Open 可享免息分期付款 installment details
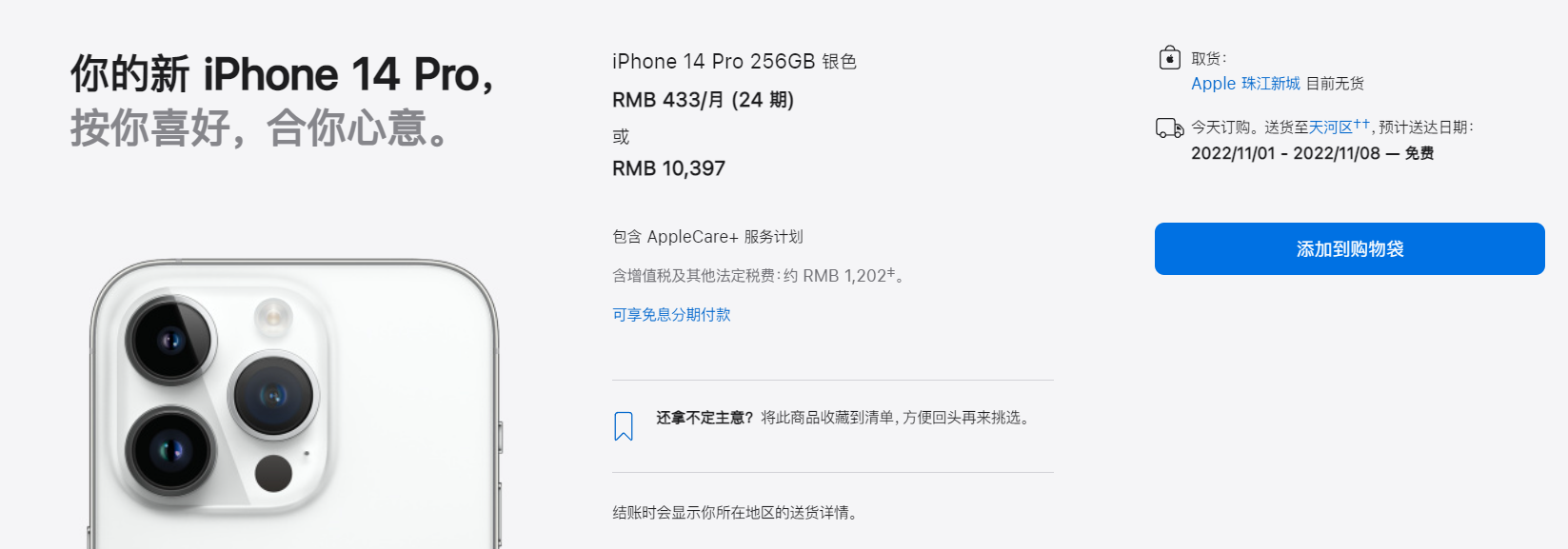Viewport: 1568px width, 549px height. click(x=671, y=315)
